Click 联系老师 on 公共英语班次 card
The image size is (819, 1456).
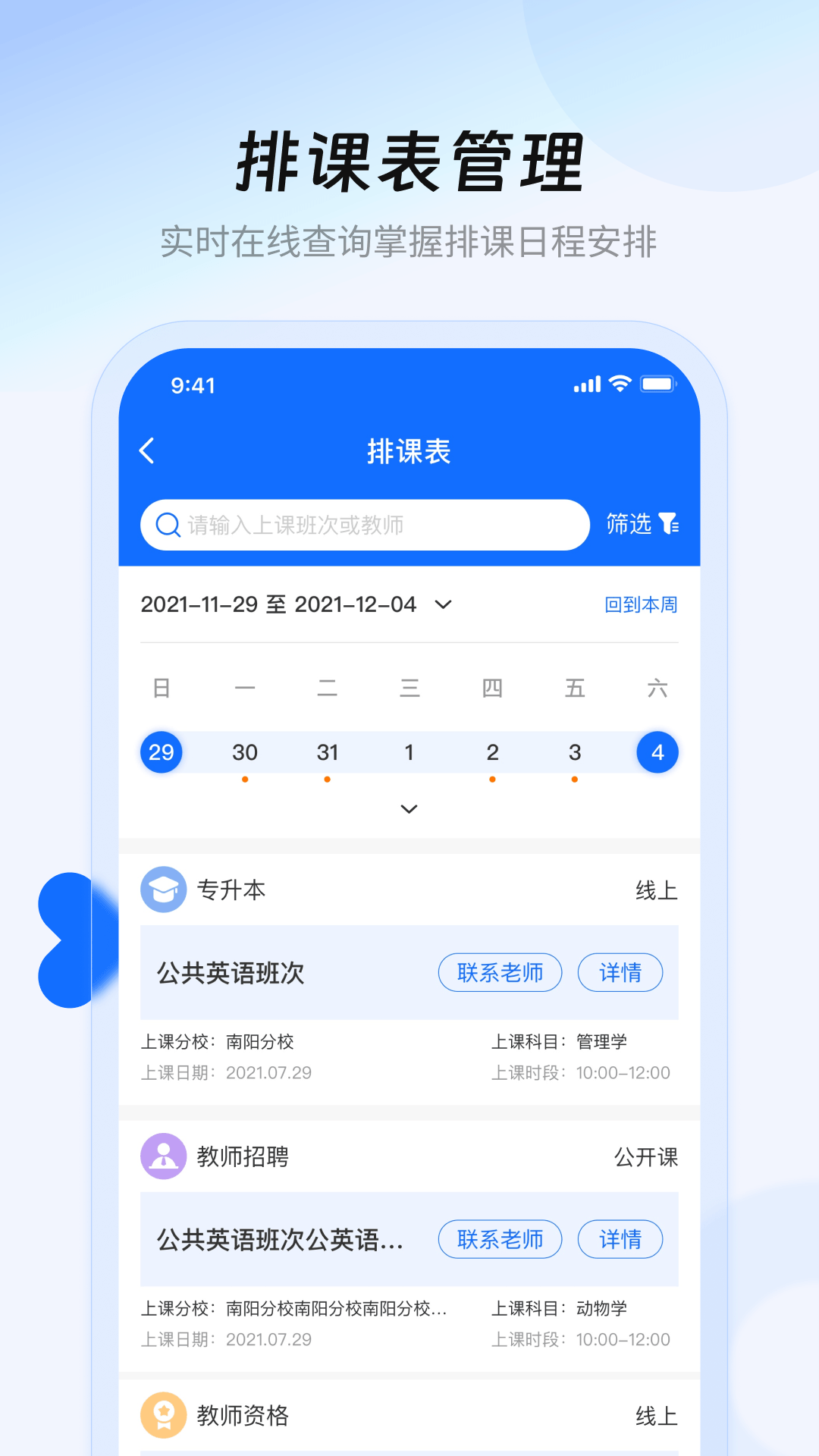(500, 972)
